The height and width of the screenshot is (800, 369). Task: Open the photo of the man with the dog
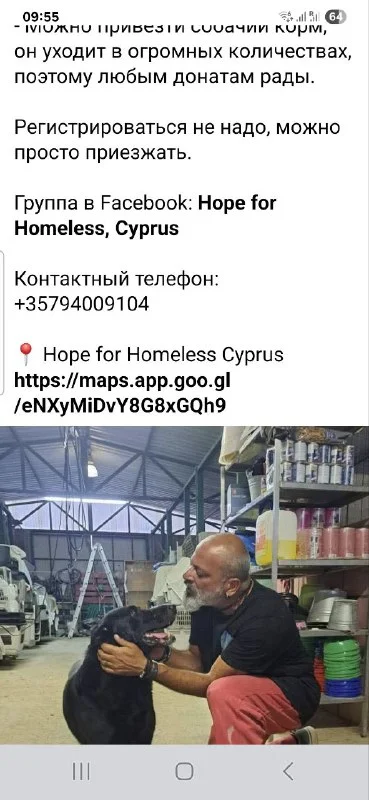pyautogui.click(x=184, y=585)
